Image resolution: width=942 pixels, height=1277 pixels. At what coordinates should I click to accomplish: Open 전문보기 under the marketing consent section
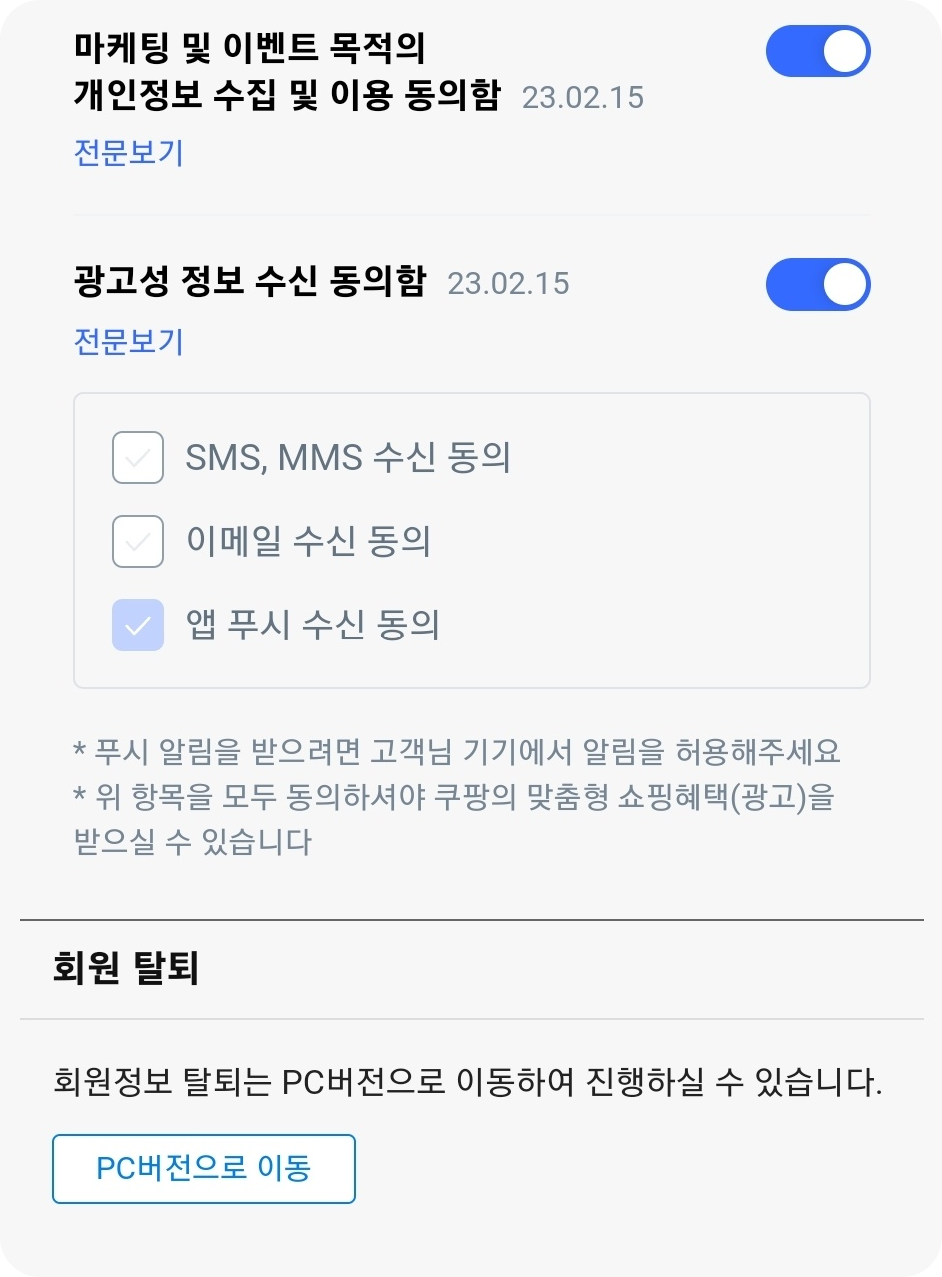click(128, 154)
